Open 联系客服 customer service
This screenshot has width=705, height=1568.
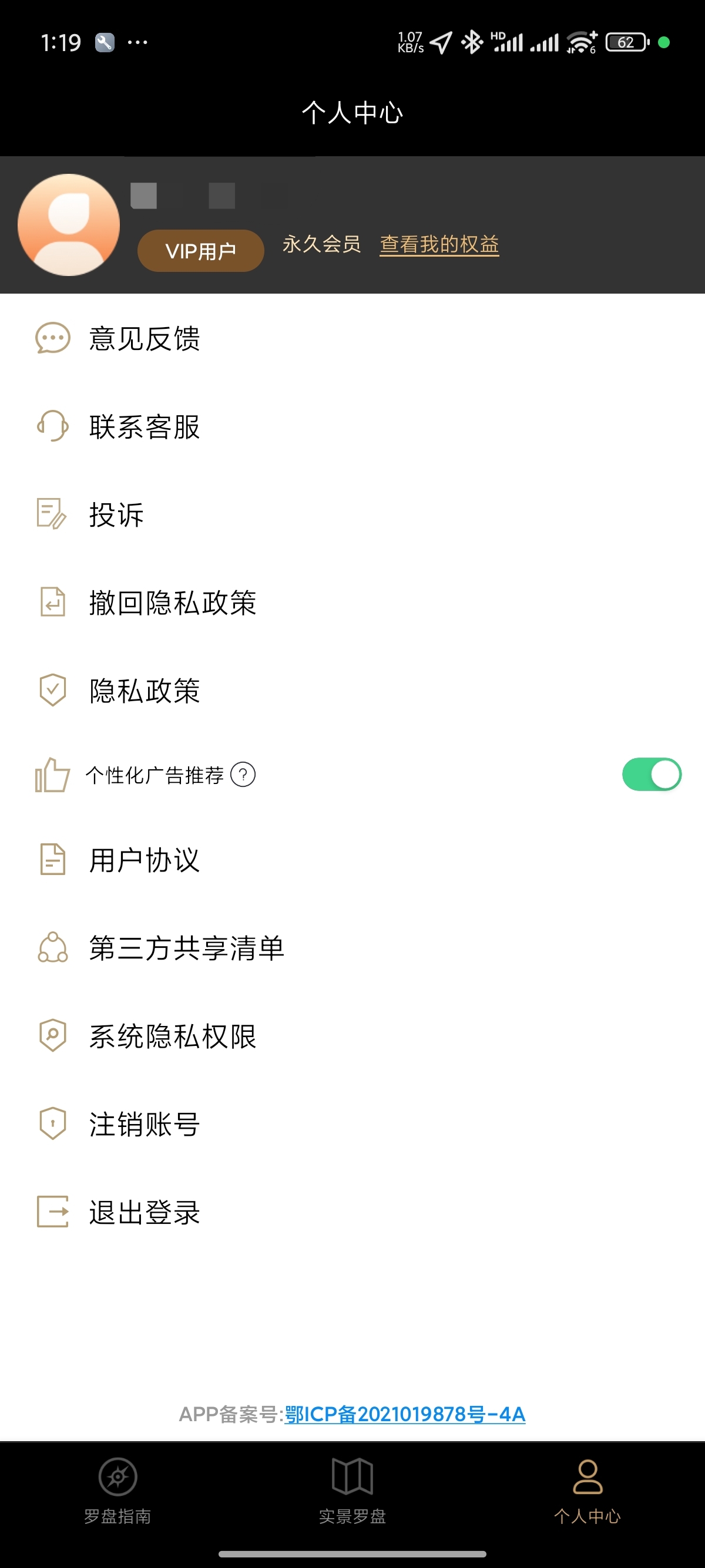[145, 427]
